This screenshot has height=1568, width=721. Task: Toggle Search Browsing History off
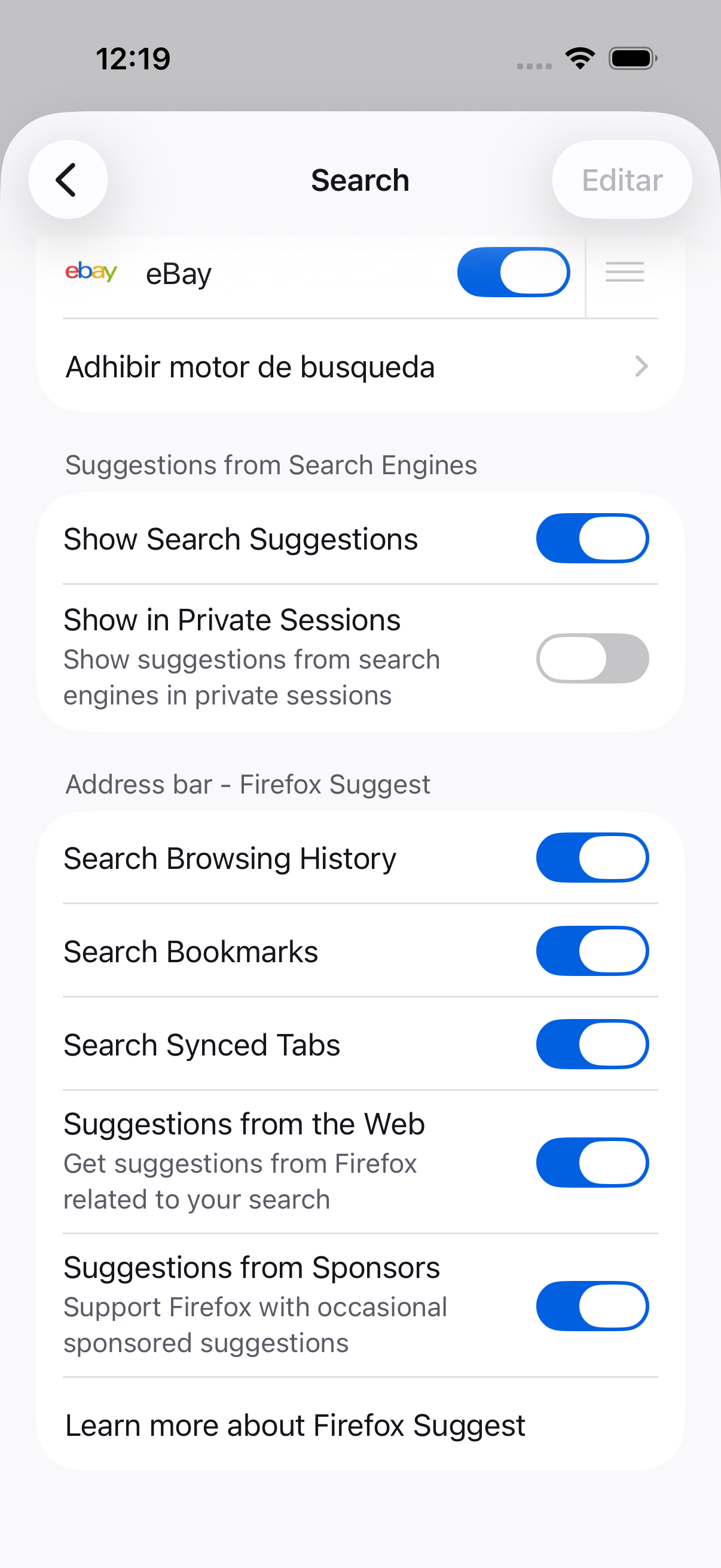coord(592,858)
